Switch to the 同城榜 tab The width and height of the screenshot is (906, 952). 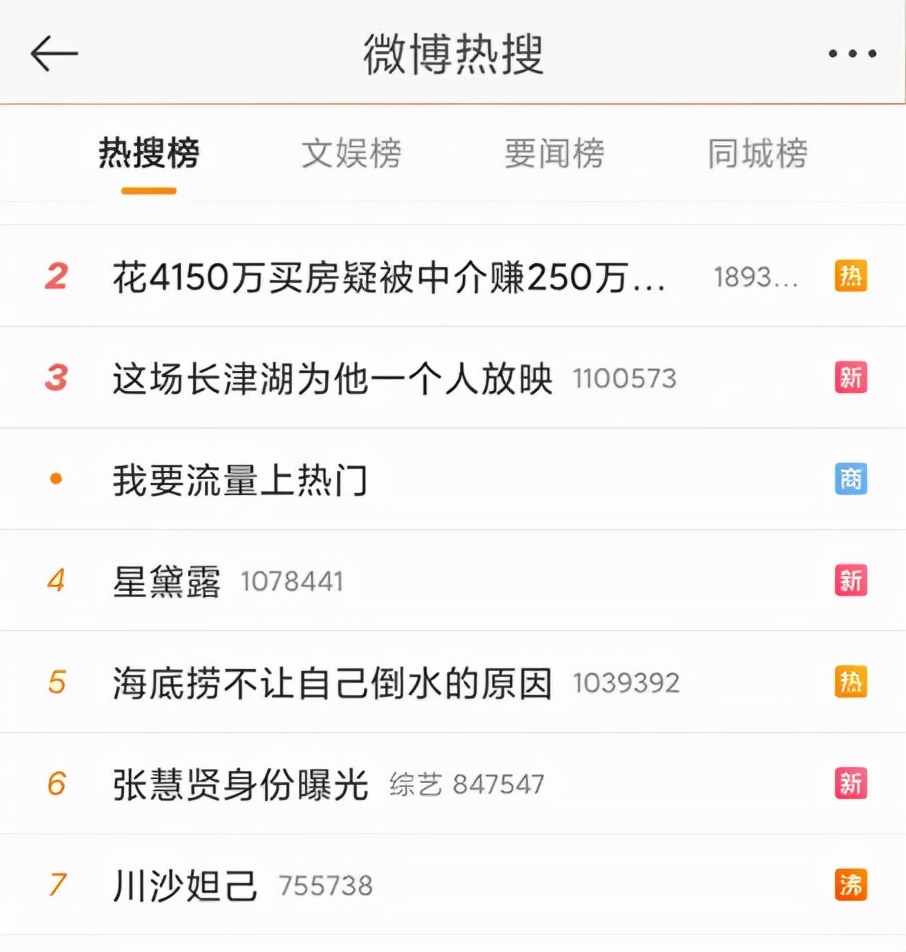(755, 153)
